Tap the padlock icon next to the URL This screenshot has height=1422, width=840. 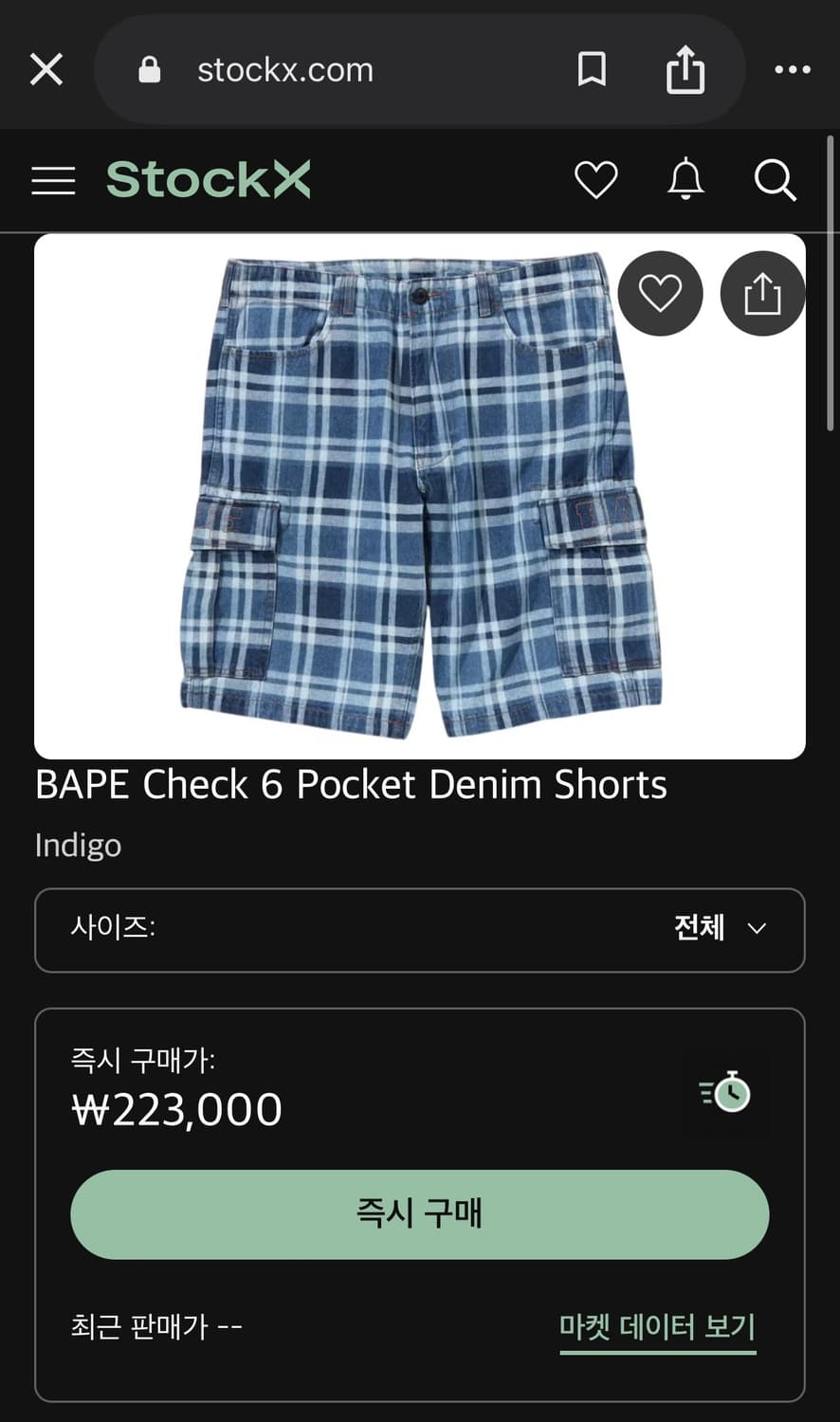149,68
